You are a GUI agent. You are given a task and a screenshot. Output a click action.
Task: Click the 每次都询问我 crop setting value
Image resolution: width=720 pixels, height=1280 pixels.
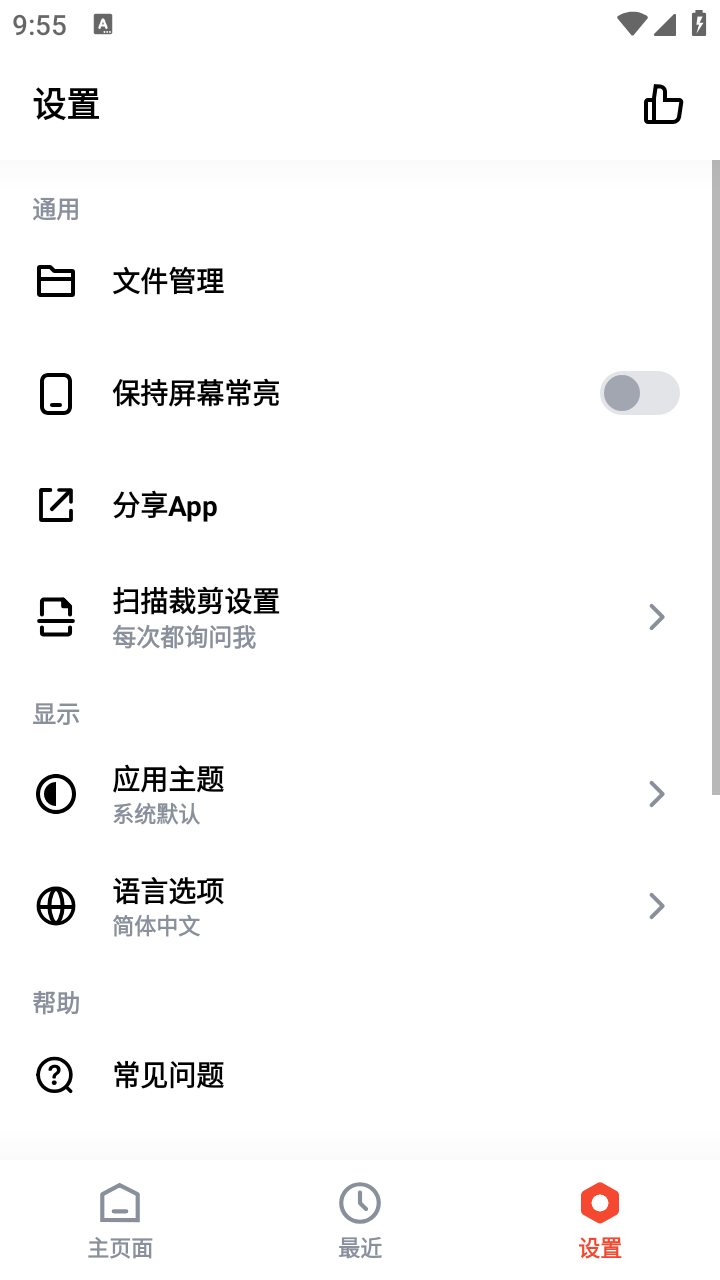pyautogui.click(x=185, y=637)
